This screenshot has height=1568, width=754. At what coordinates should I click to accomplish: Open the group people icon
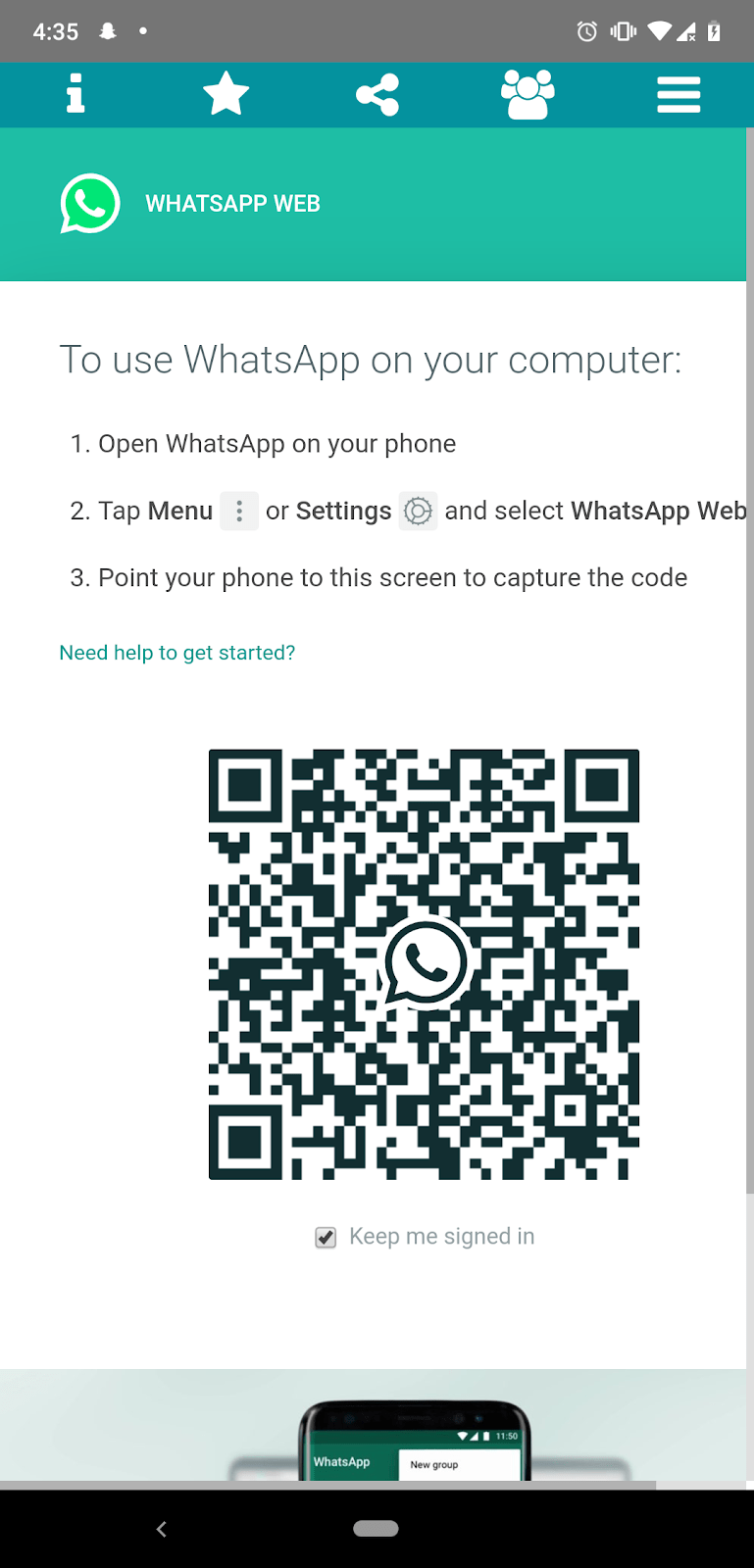click(x=528, y=95)
